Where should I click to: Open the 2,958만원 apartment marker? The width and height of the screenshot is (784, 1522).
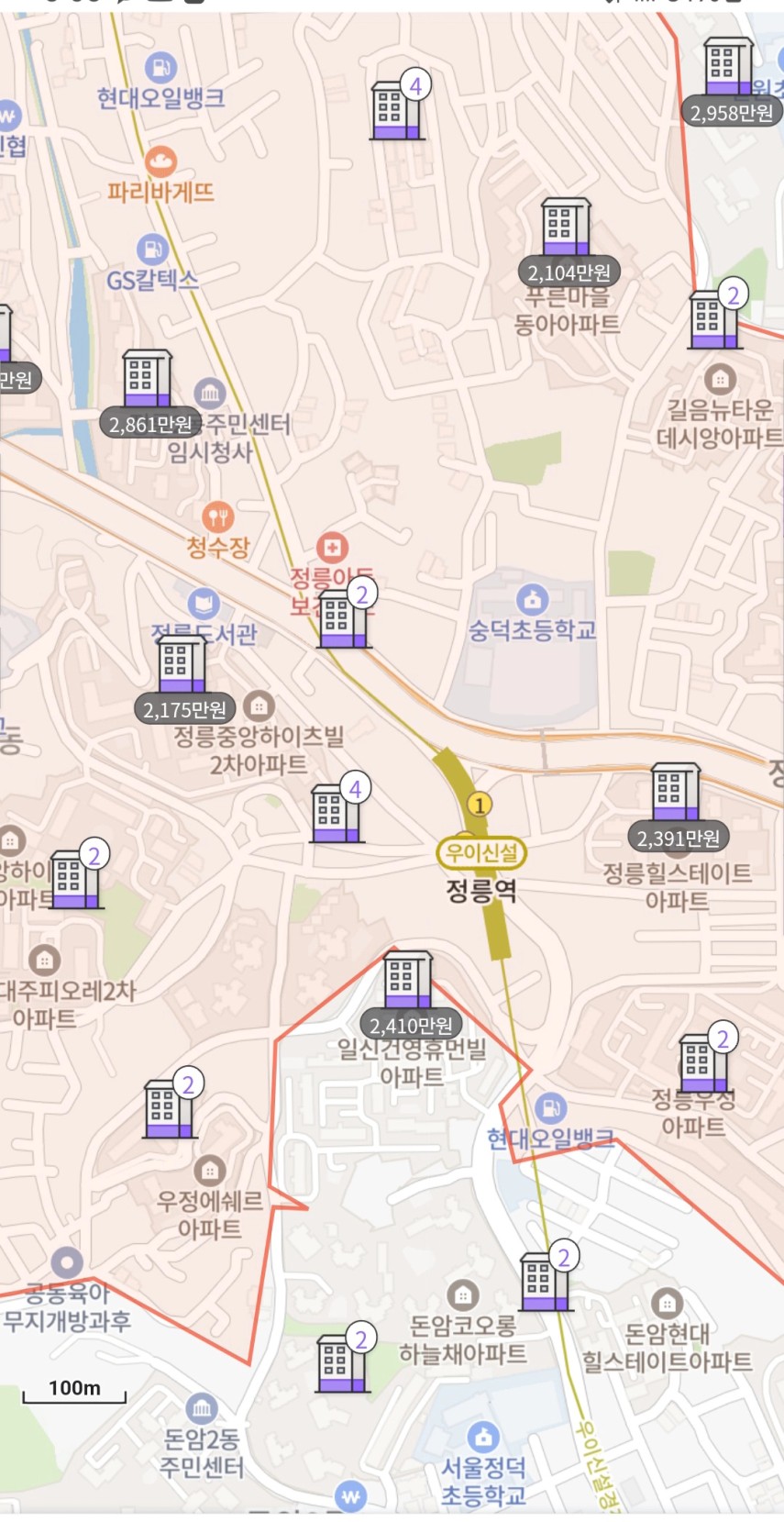(730, 81)
